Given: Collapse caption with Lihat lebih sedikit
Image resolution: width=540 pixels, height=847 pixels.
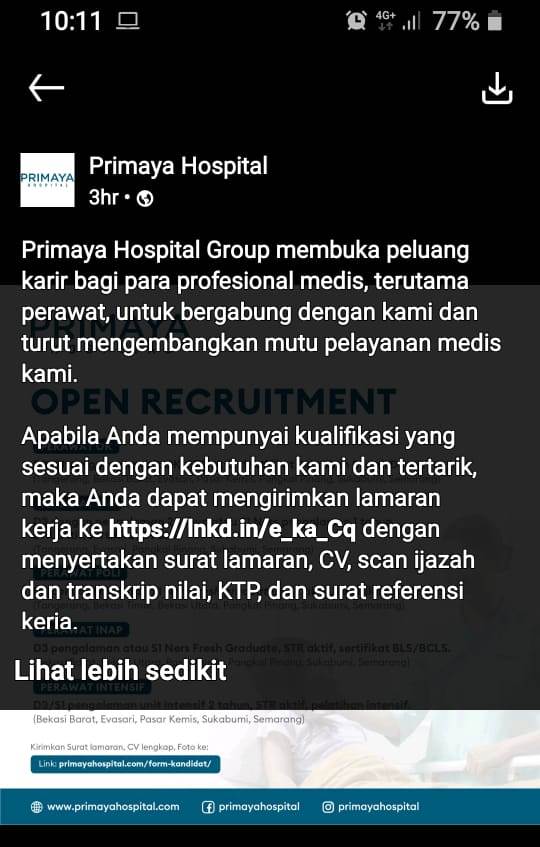Looking at the screenshot, I should click(x=120, y=671).
